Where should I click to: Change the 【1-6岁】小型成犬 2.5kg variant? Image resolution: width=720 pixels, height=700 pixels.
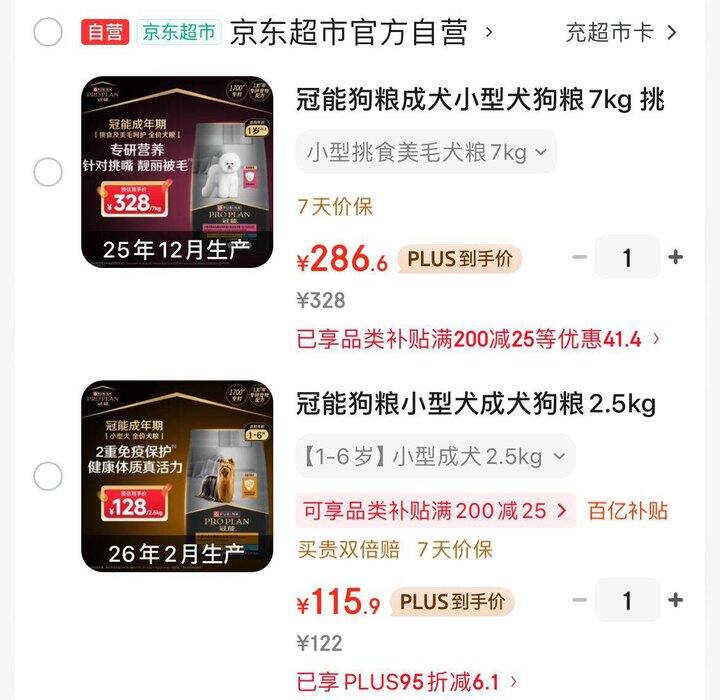pos(434,457)
